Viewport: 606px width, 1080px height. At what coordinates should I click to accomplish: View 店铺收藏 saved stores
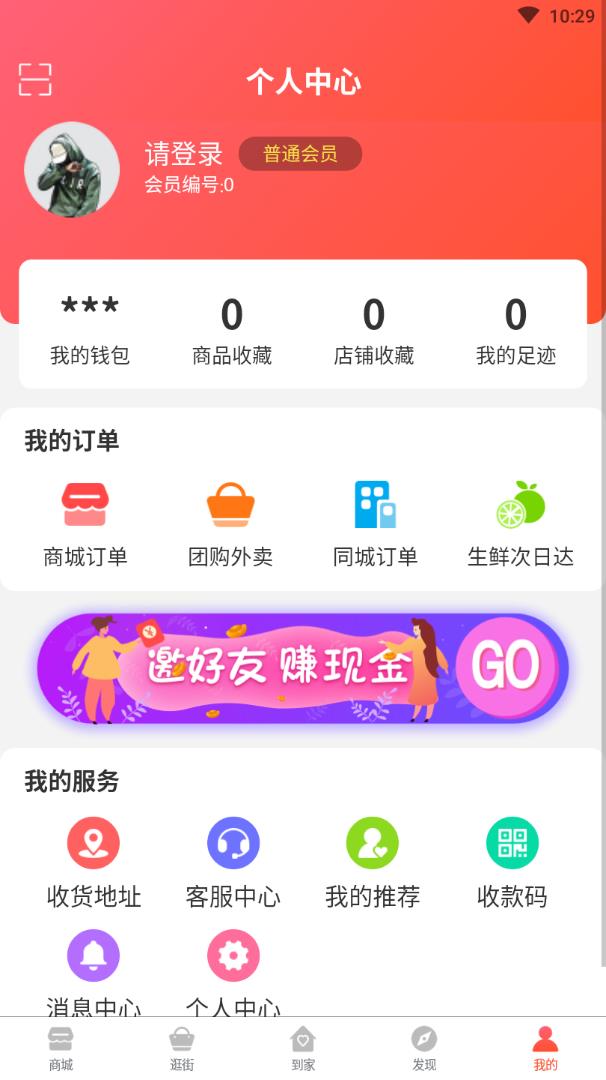(x=374, y=327)
